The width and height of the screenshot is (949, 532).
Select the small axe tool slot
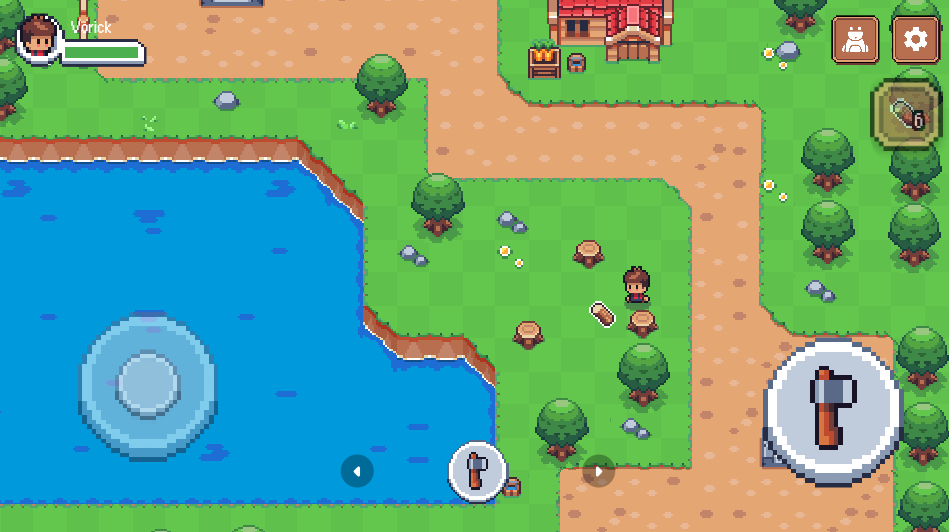(x=477, y=470)
